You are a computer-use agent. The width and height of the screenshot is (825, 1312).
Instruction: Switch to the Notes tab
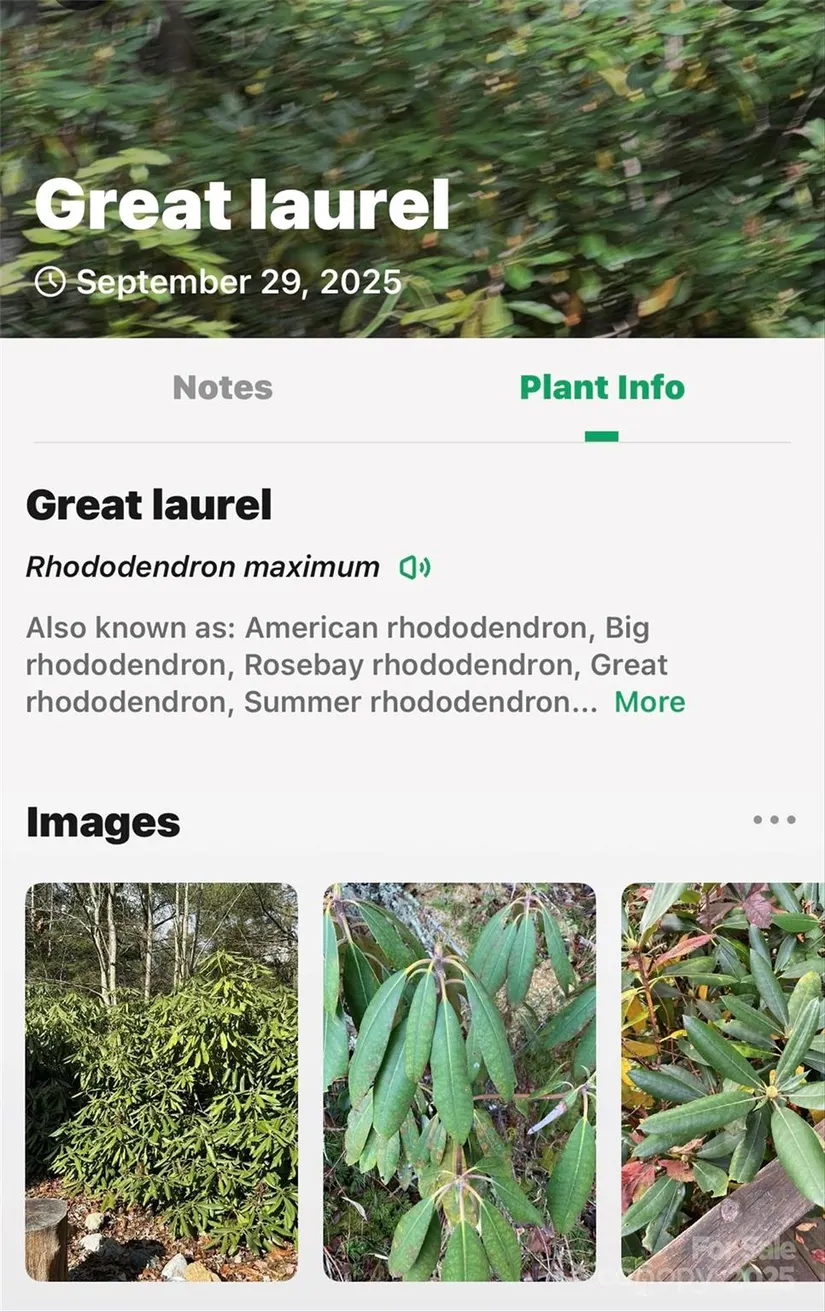tap(222, 388)
